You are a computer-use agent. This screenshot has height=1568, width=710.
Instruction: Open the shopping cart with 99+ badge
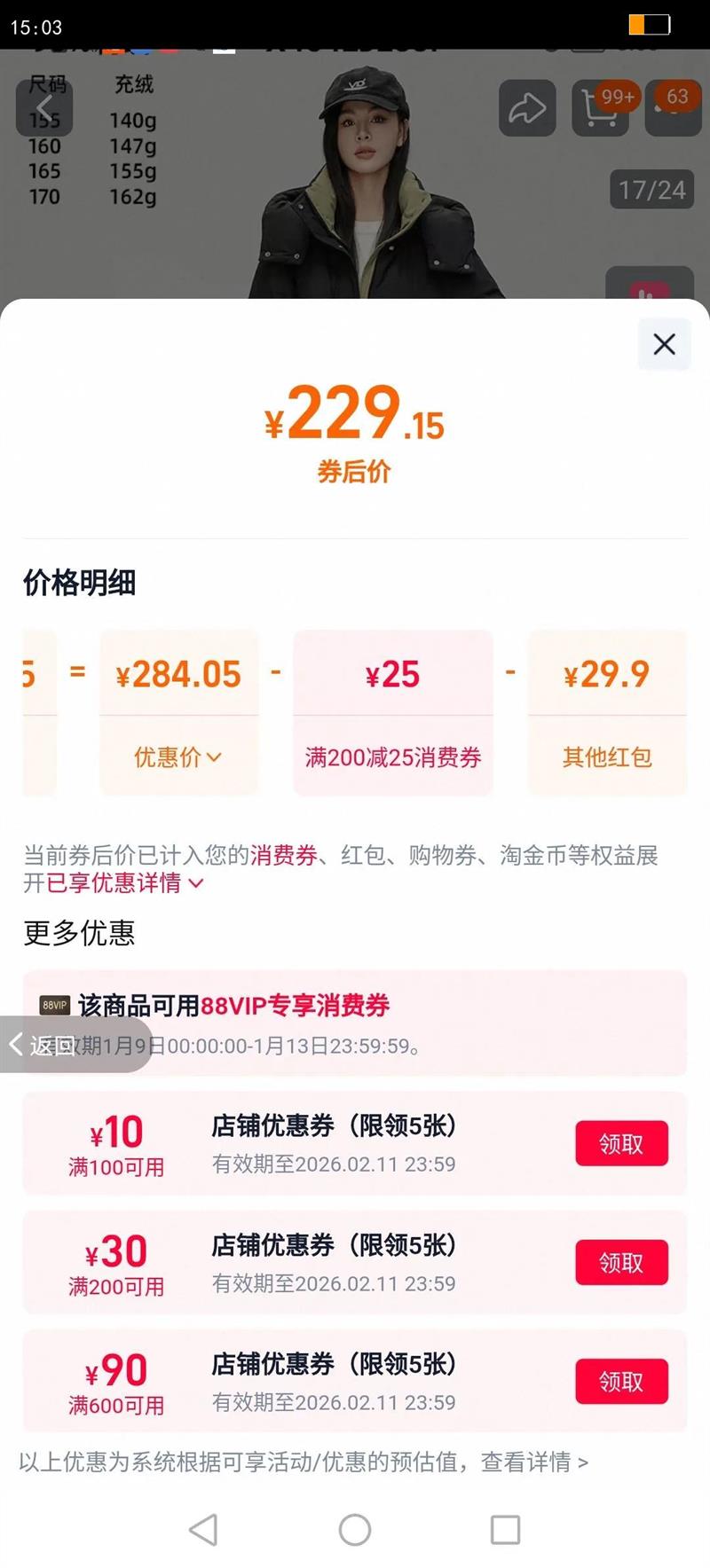599,108
